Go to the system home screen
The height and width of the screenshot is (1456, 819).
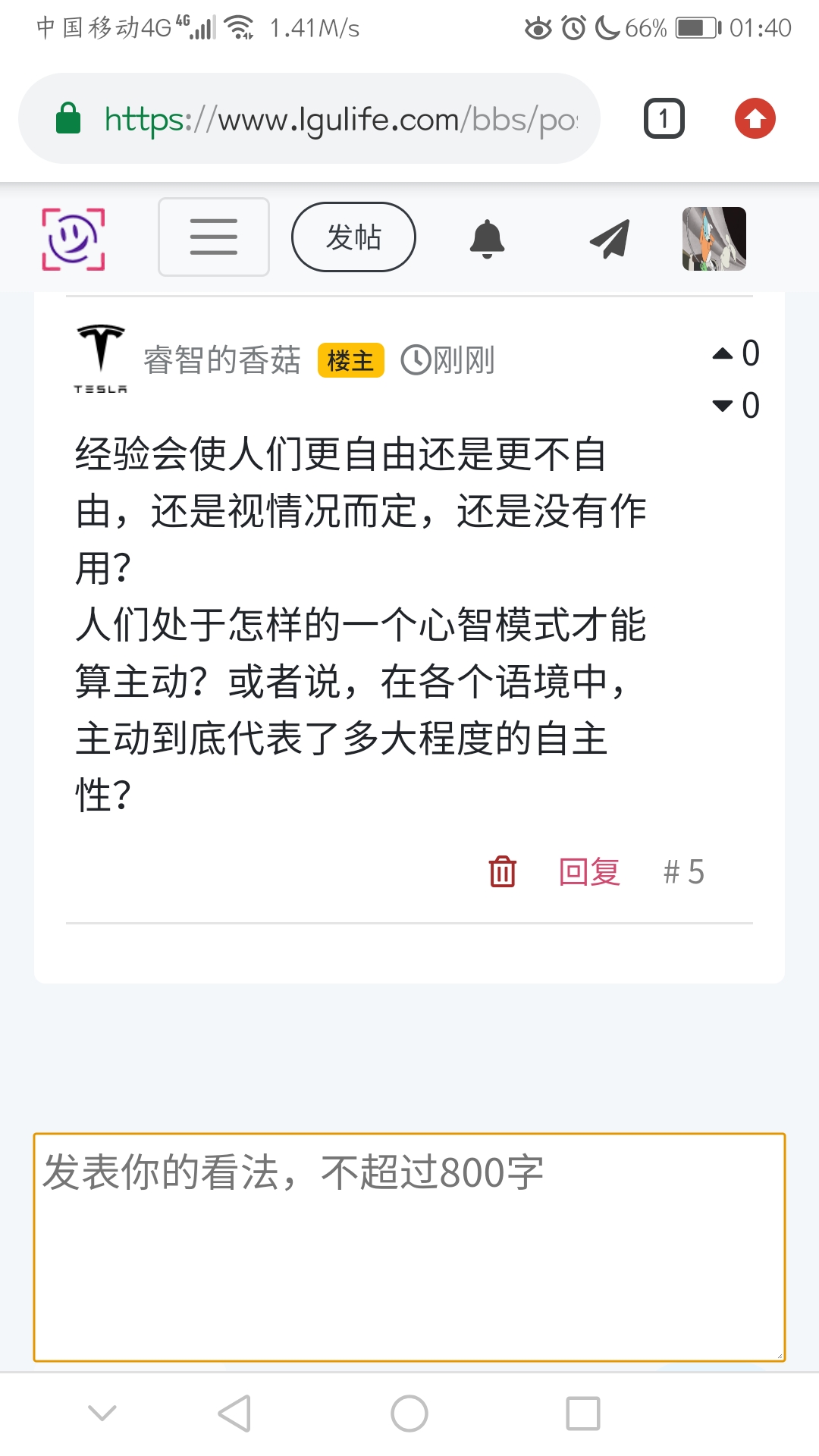(409, 1414)
